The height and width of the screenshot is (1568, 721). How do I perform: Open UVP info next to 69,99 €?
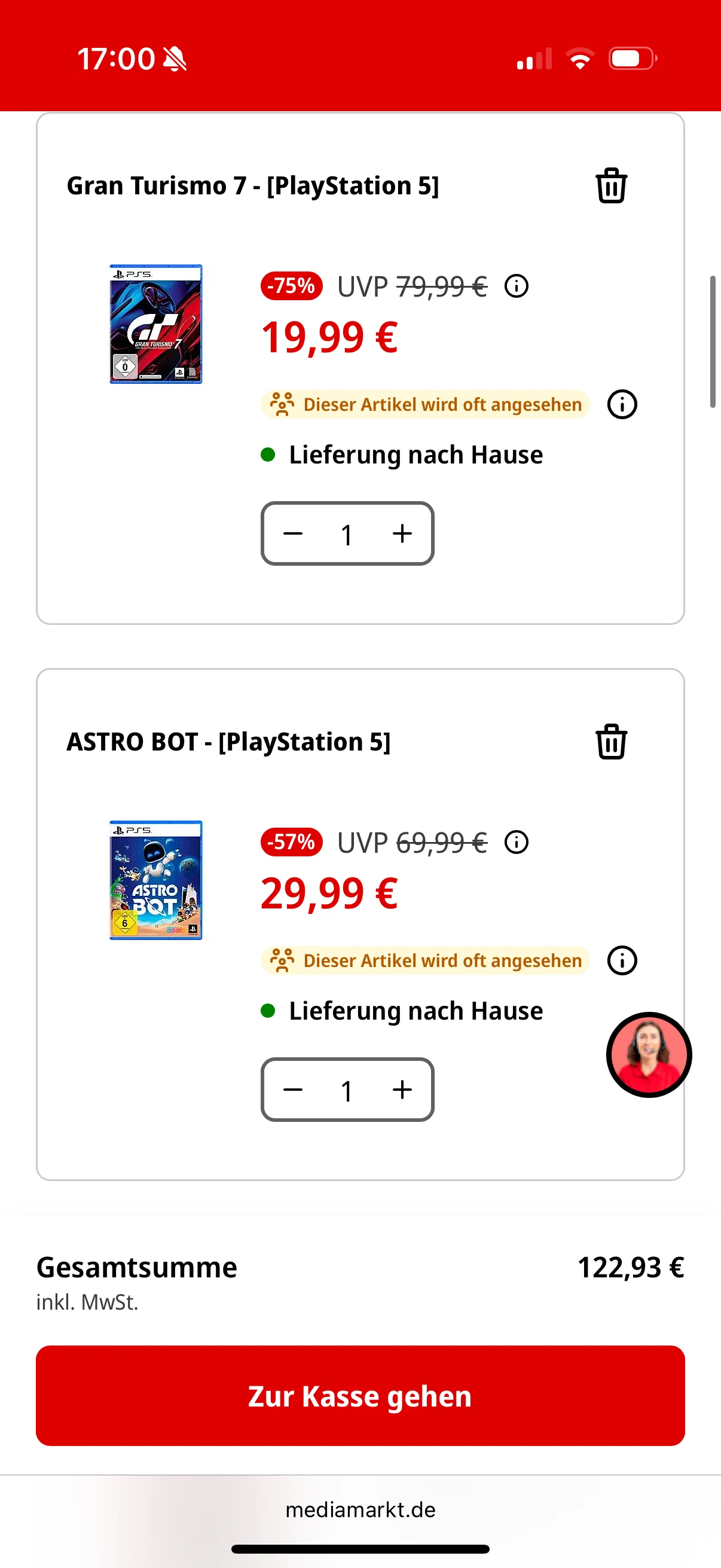tap(517, 843)
